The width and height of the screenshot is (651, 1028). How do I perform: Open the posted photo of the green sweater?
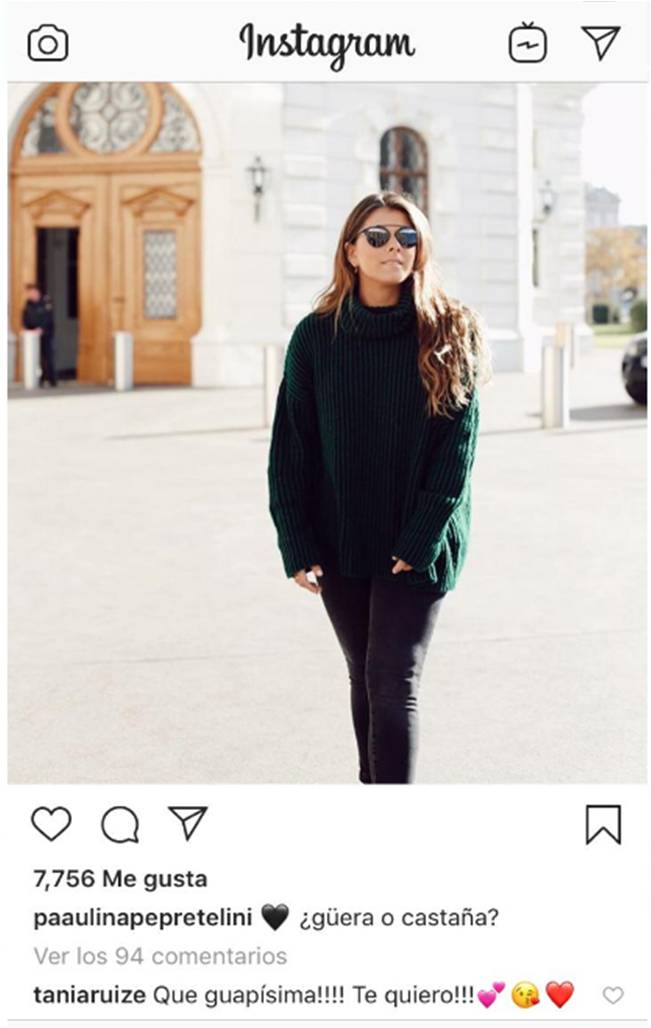coord(326,432)
